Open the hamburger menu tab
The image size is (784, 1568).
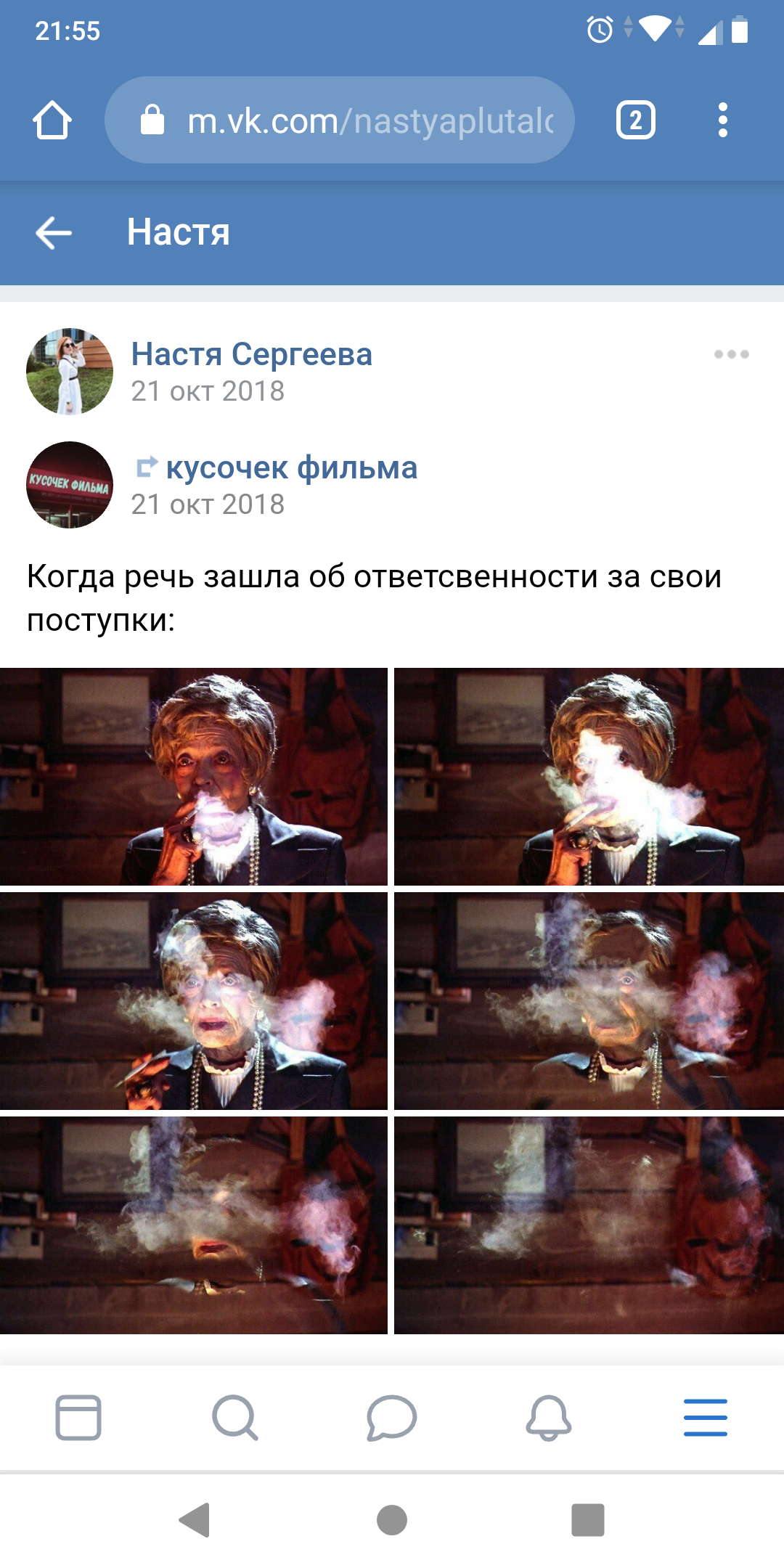[705, 1417]
